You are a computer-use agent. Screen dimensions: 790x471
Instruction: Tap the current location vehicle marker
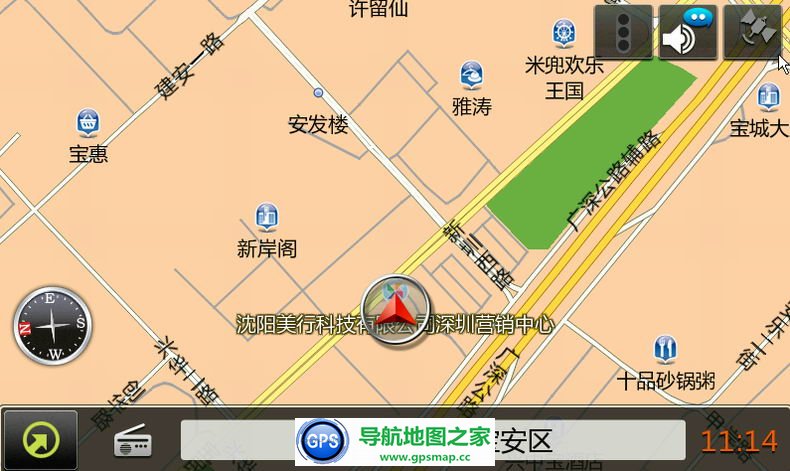point(396,309)
